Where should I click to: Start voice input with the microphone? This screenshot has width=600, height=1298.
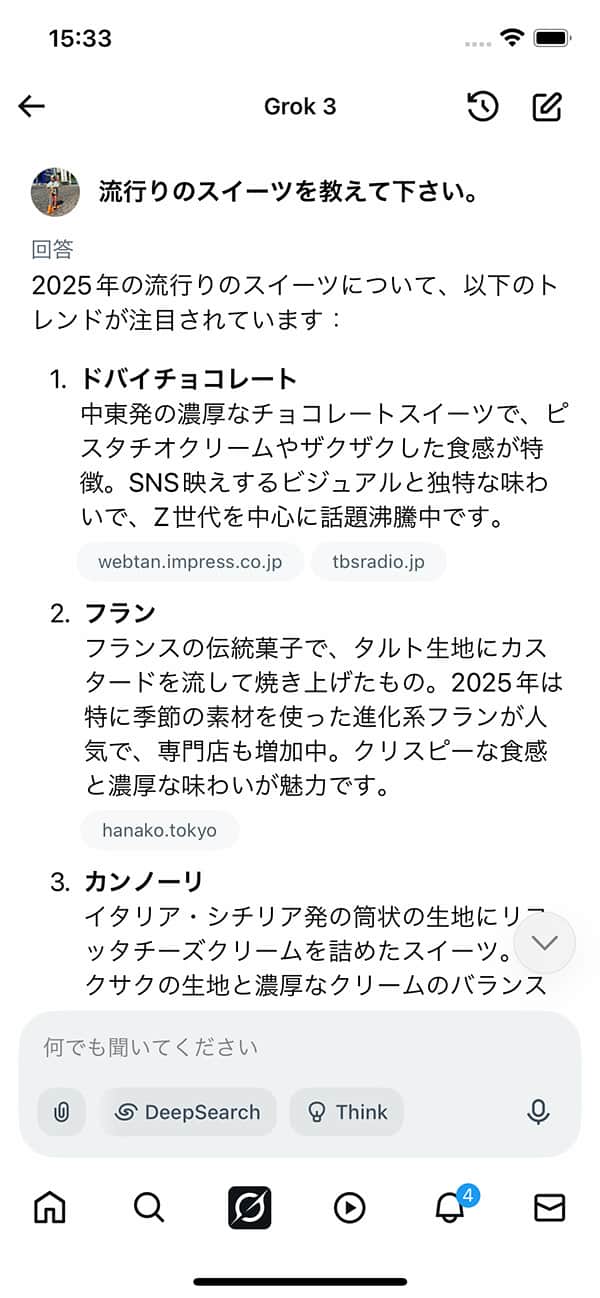tap(538, 1112)
